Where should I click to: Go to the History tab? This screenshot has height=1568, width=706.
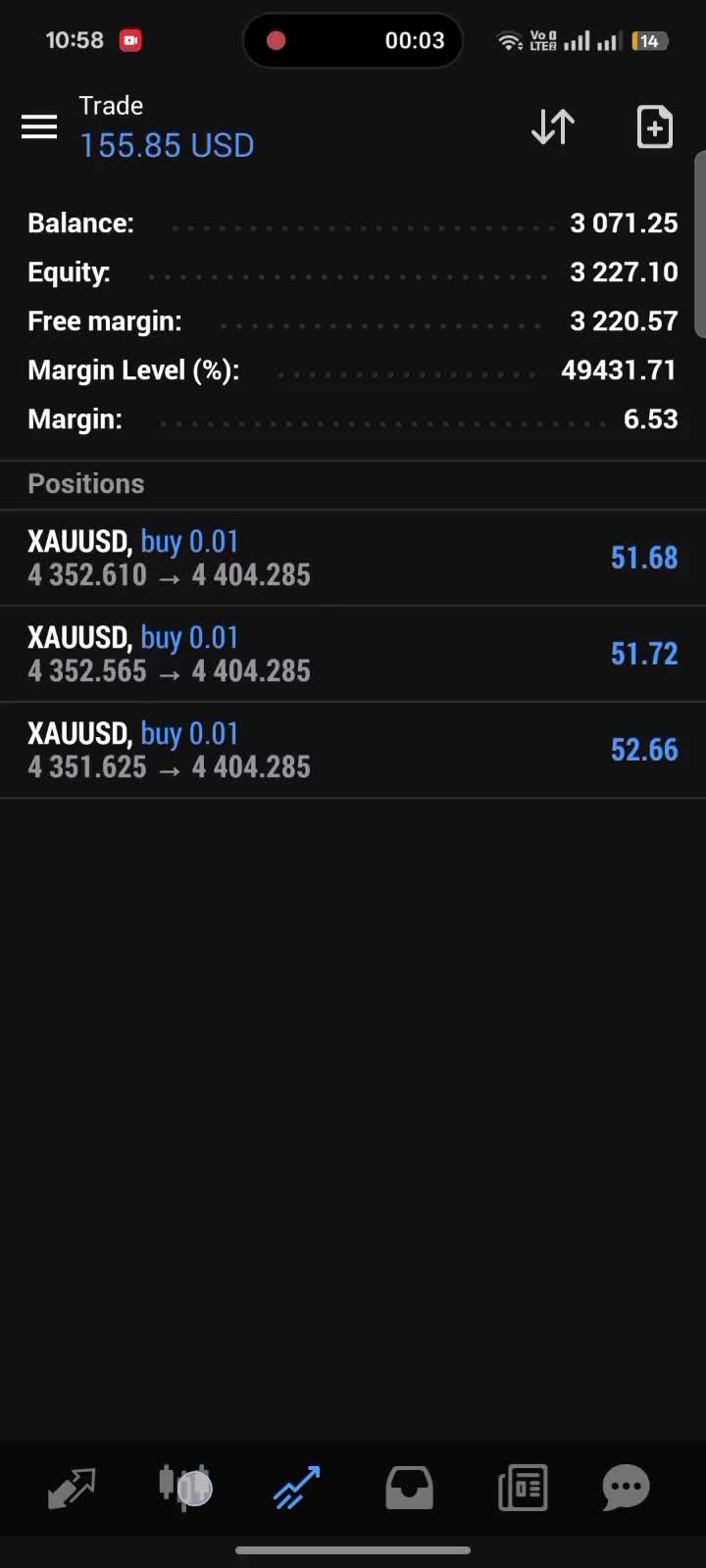click(409, 1489)
